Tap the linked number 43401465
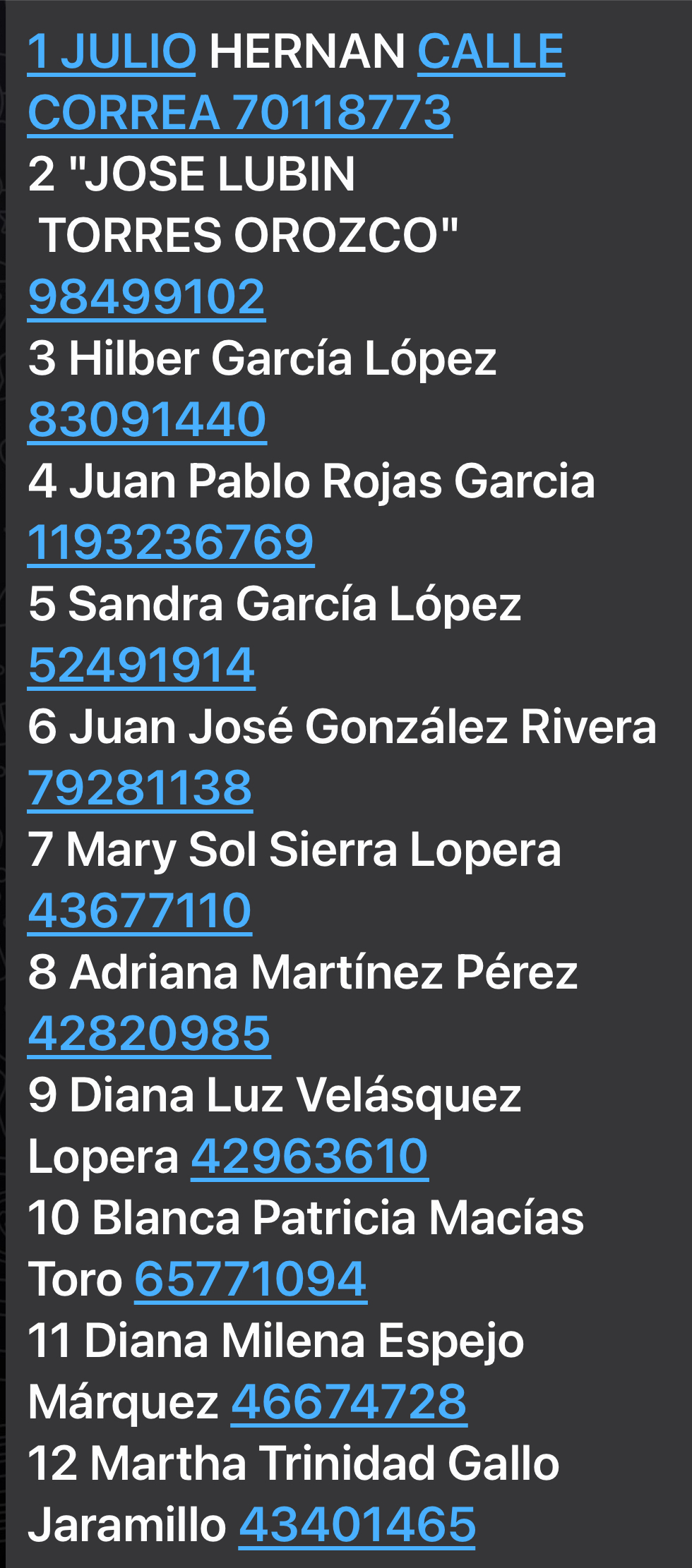Image resolution: width=692 pixels, height=1568 pixels. pyautogui.click(x=357, y=1525)
